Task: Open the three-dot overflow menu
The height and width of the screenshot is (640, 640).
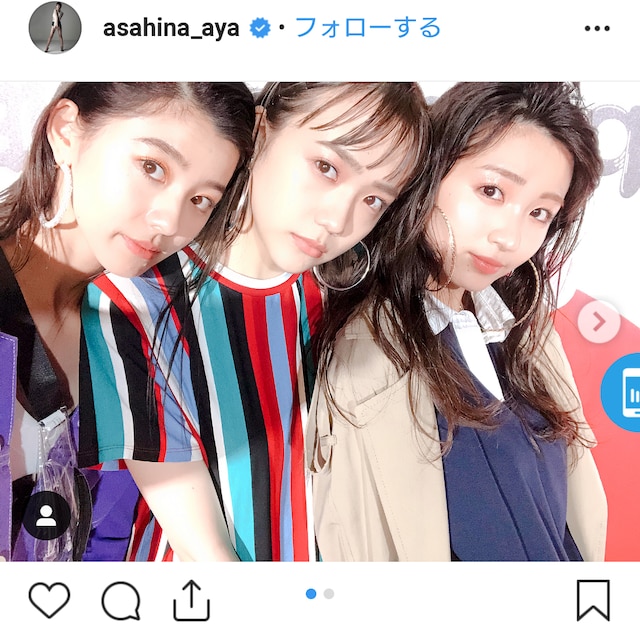Action: coord(596,28)
